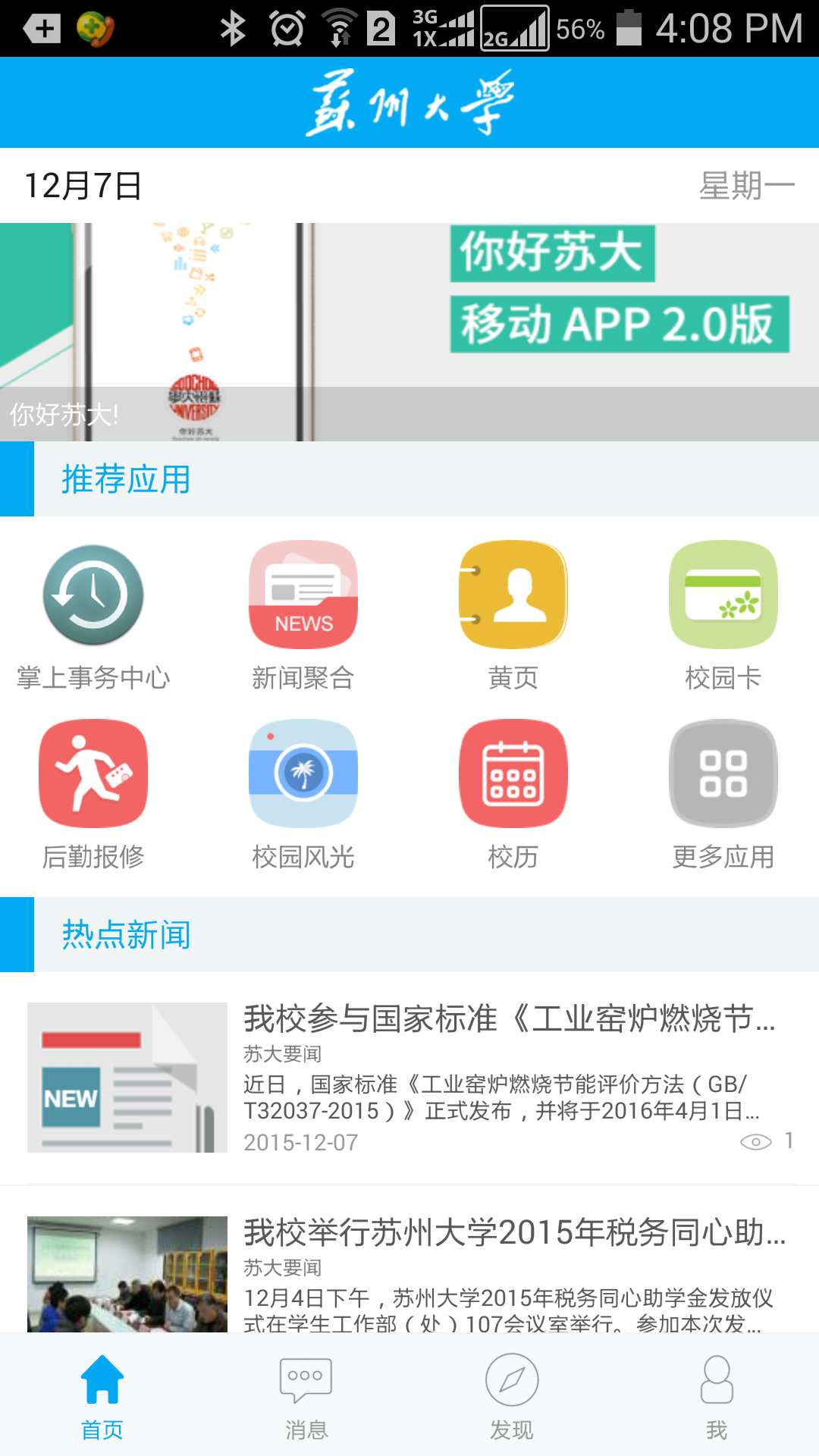Open the 你好苏大 APP 2.0 banner
The width and height of the screenshot is (819, 1456).
[x=409, y=331]
